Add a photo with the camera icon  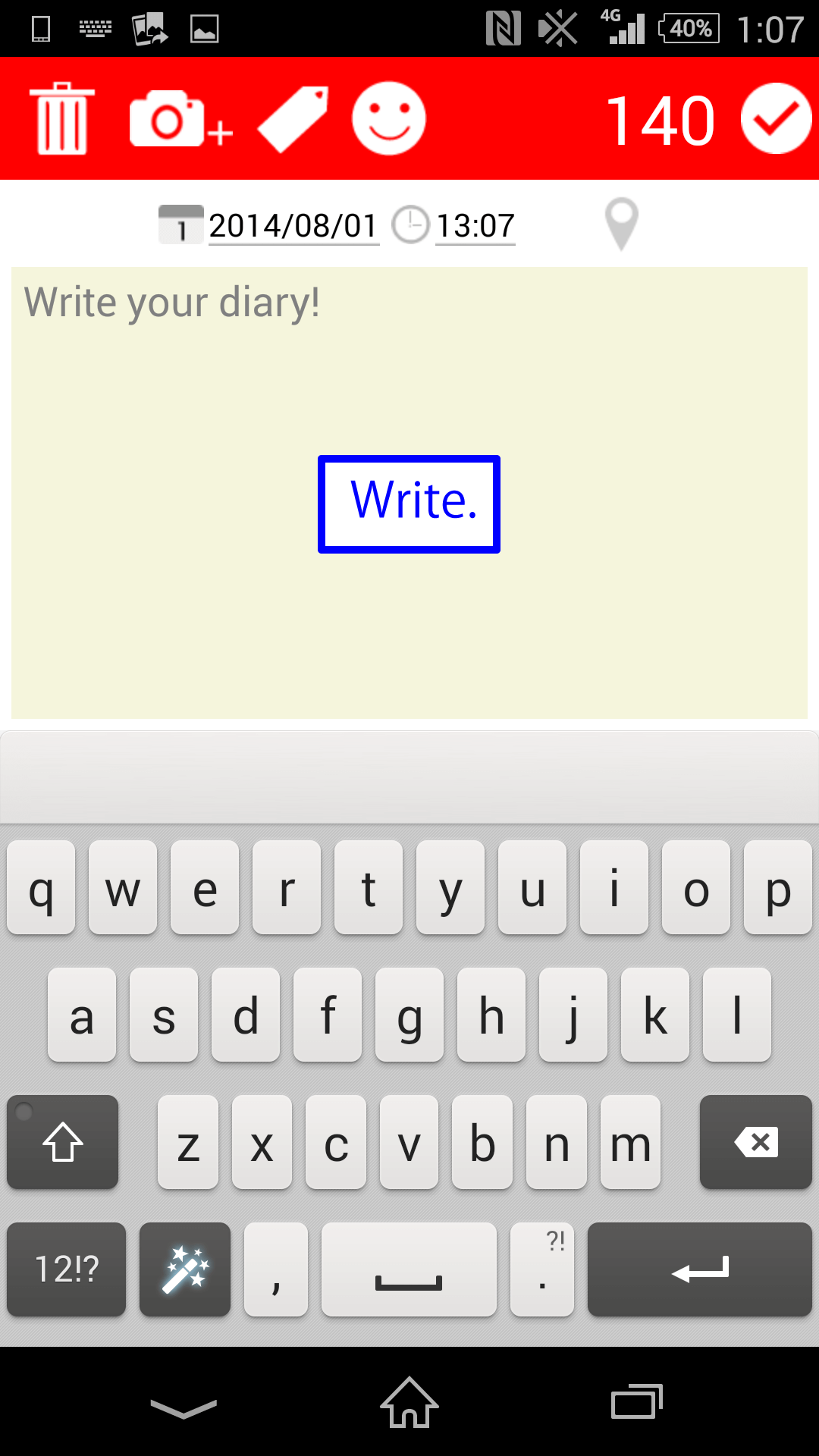180,118
